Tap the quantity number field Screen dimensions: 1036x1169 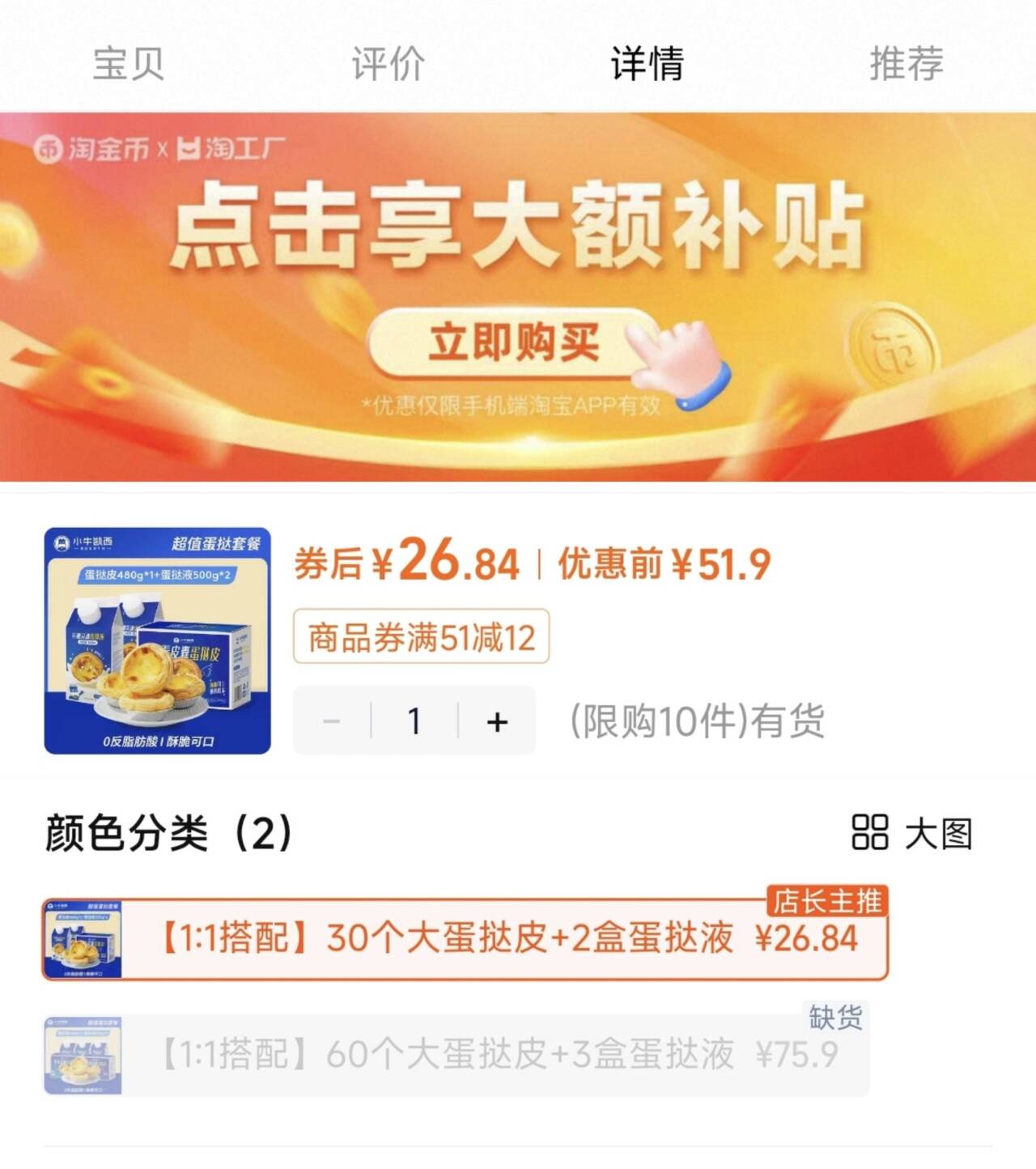tap(414, 721)
